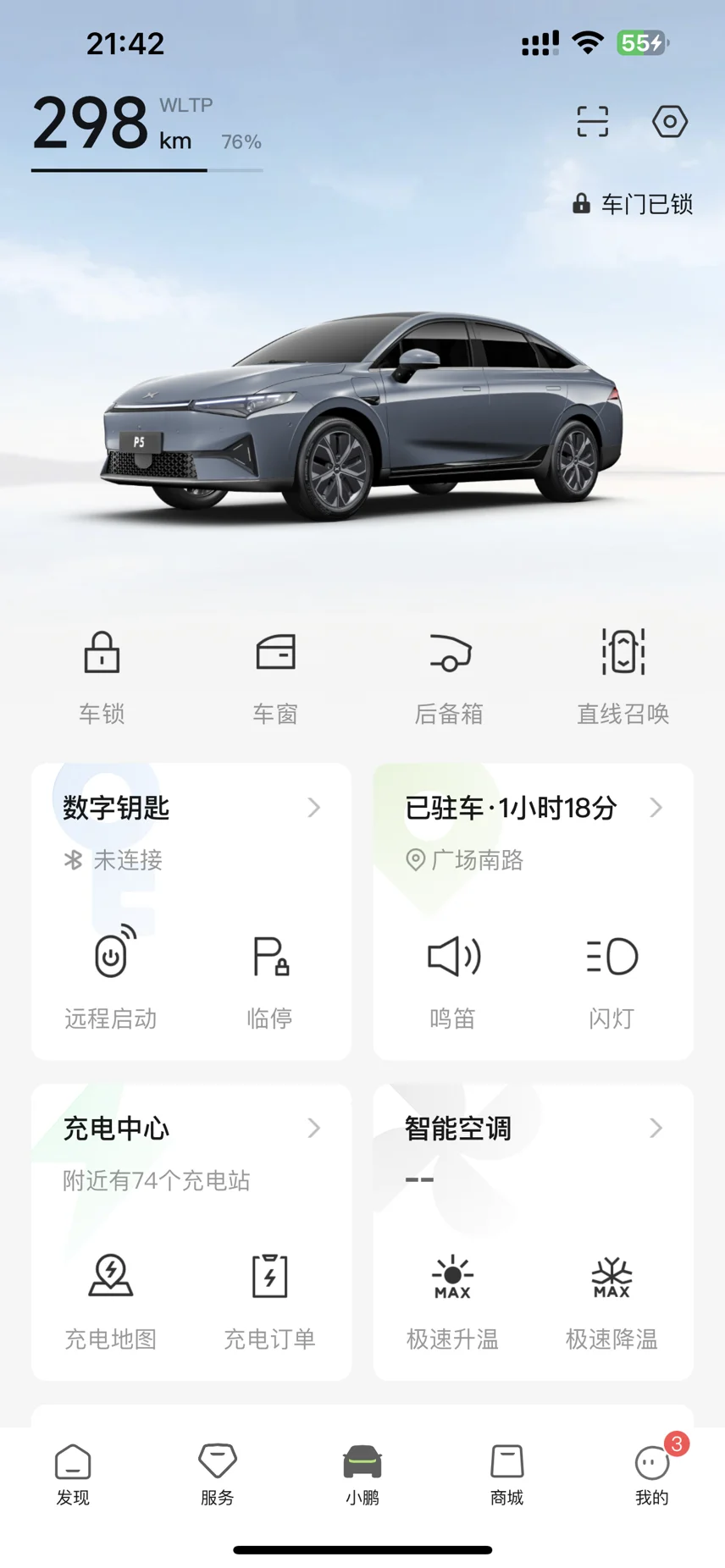Activate 极速降温 max cooling
Image resolution: width=725 pixels, height=1568 pixels.
(612, 1296)
